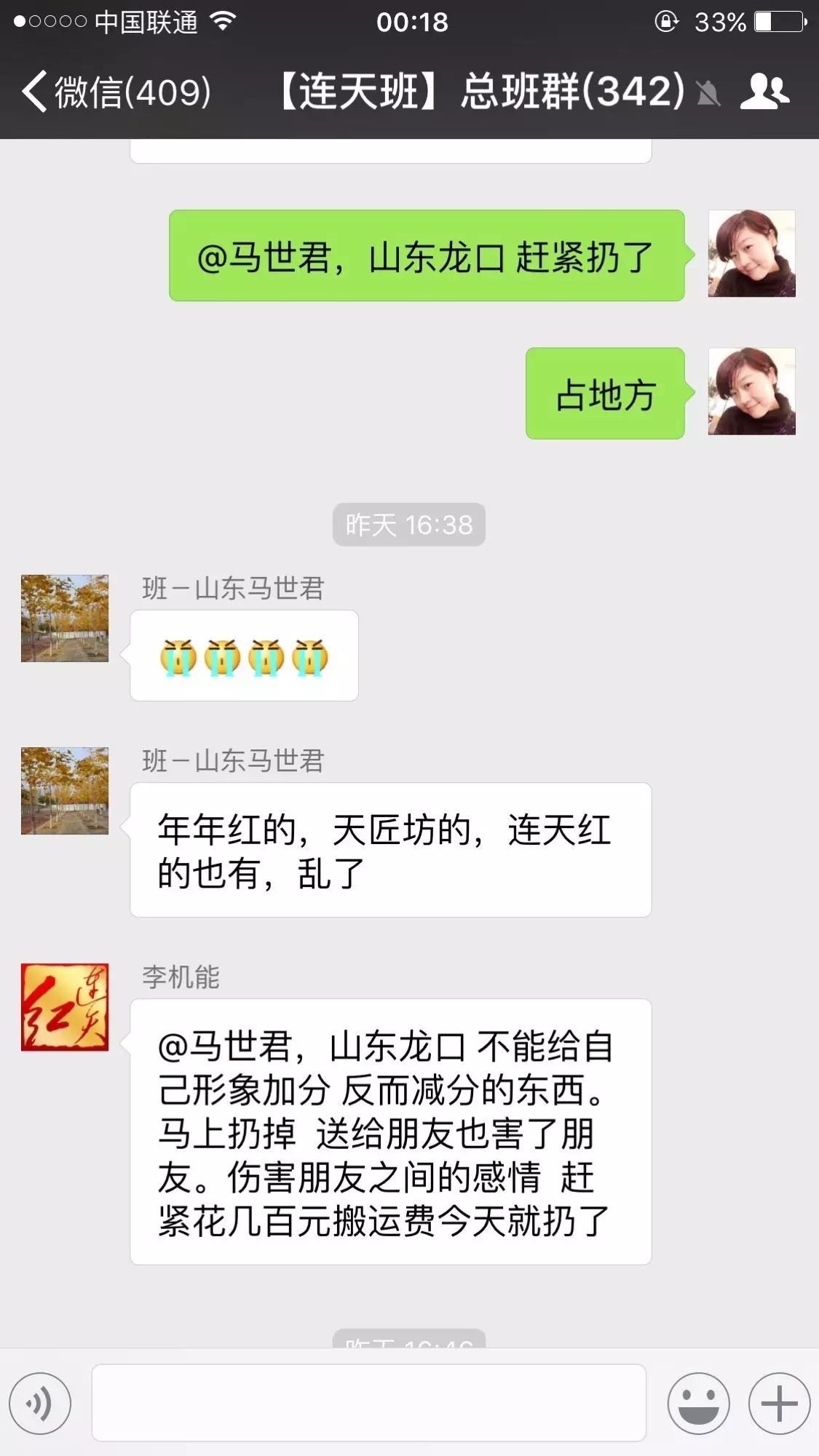Screen dimensions: 819x1456
Task: Open own avatar beside 赶紧扔了 message
Action: tap(751, 253)
